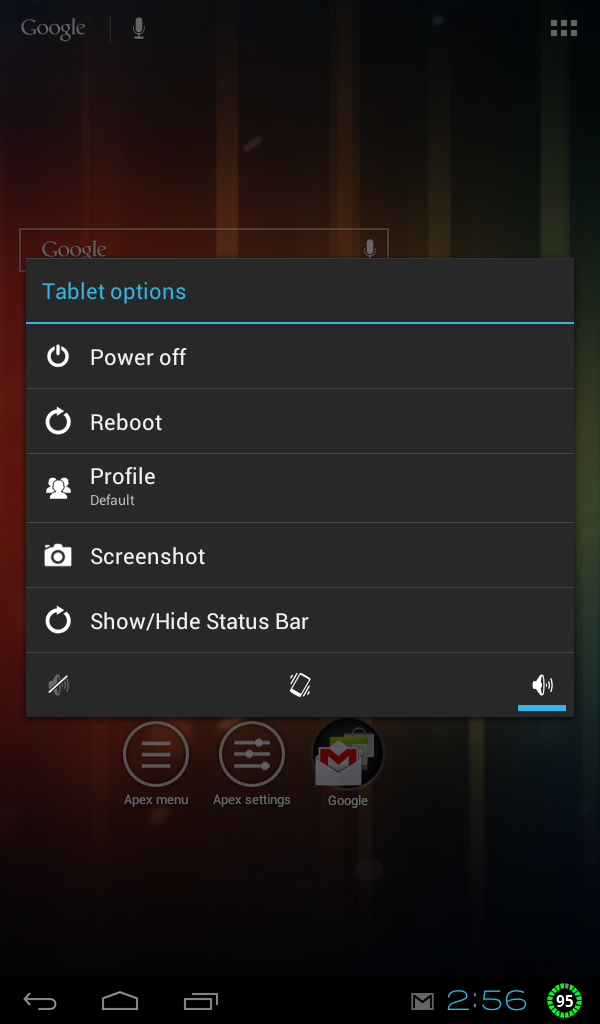
Task: Select Power off in Tablet options
Action: coord(300,357)
